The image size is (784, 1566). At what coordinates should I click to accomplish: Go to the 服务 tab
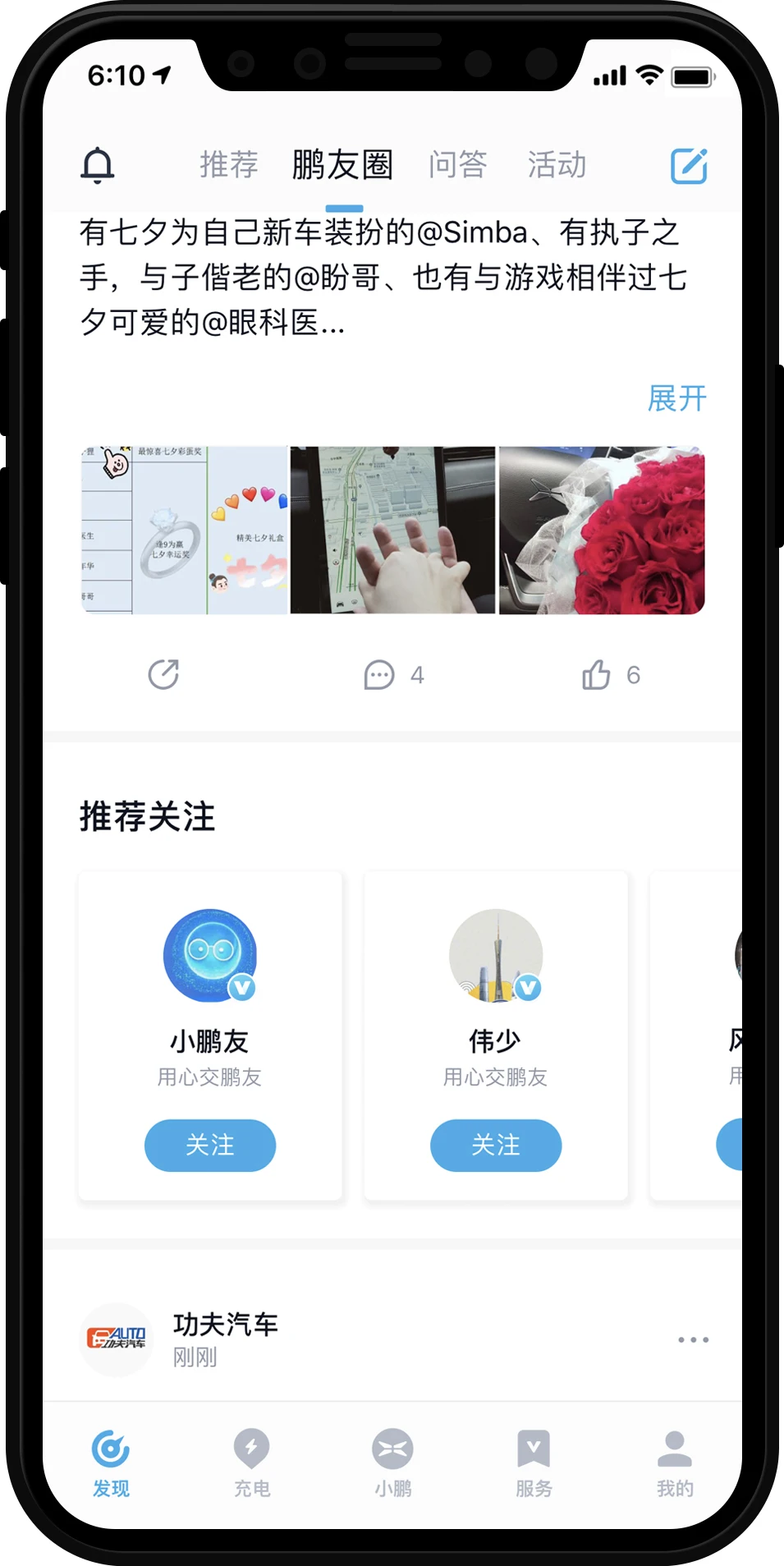coord(534,1462)
